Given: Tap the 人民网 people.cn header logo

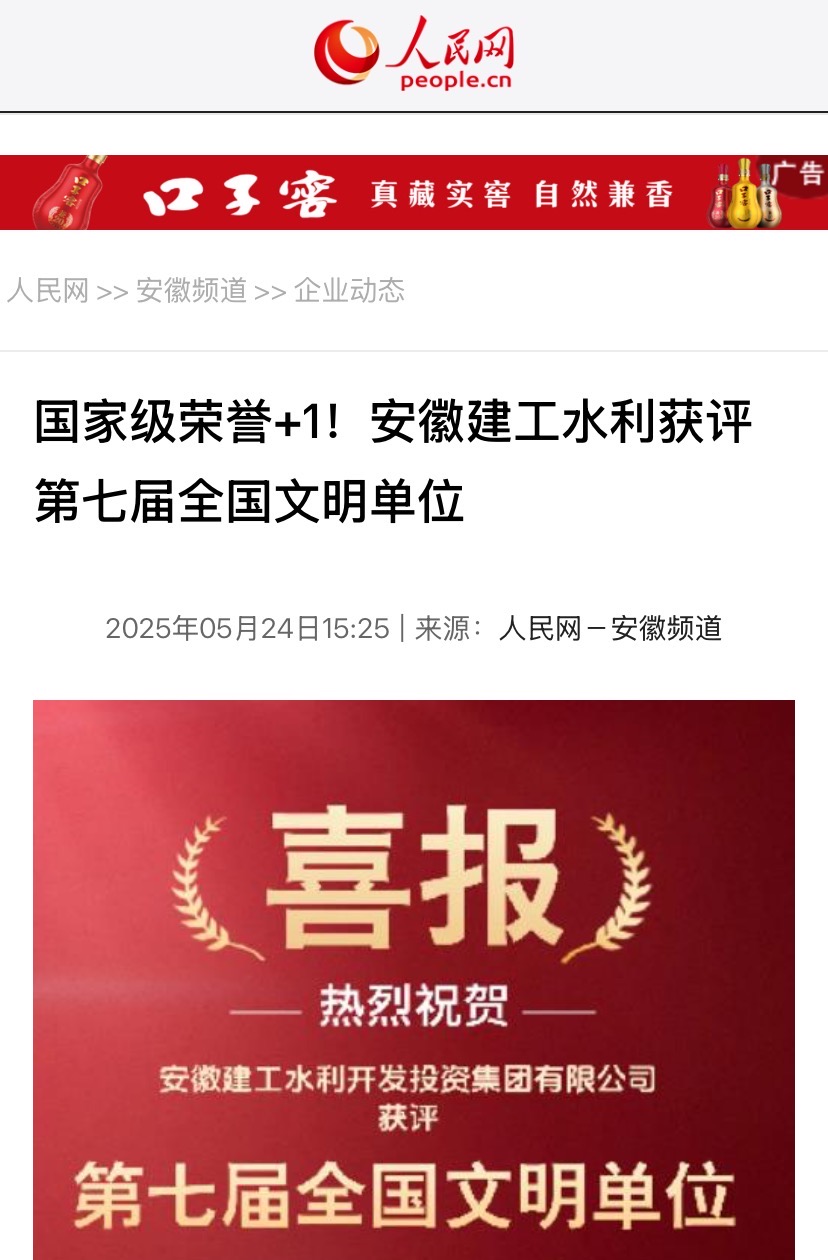Looking at the screenshot, I should [x=414, y=54].
